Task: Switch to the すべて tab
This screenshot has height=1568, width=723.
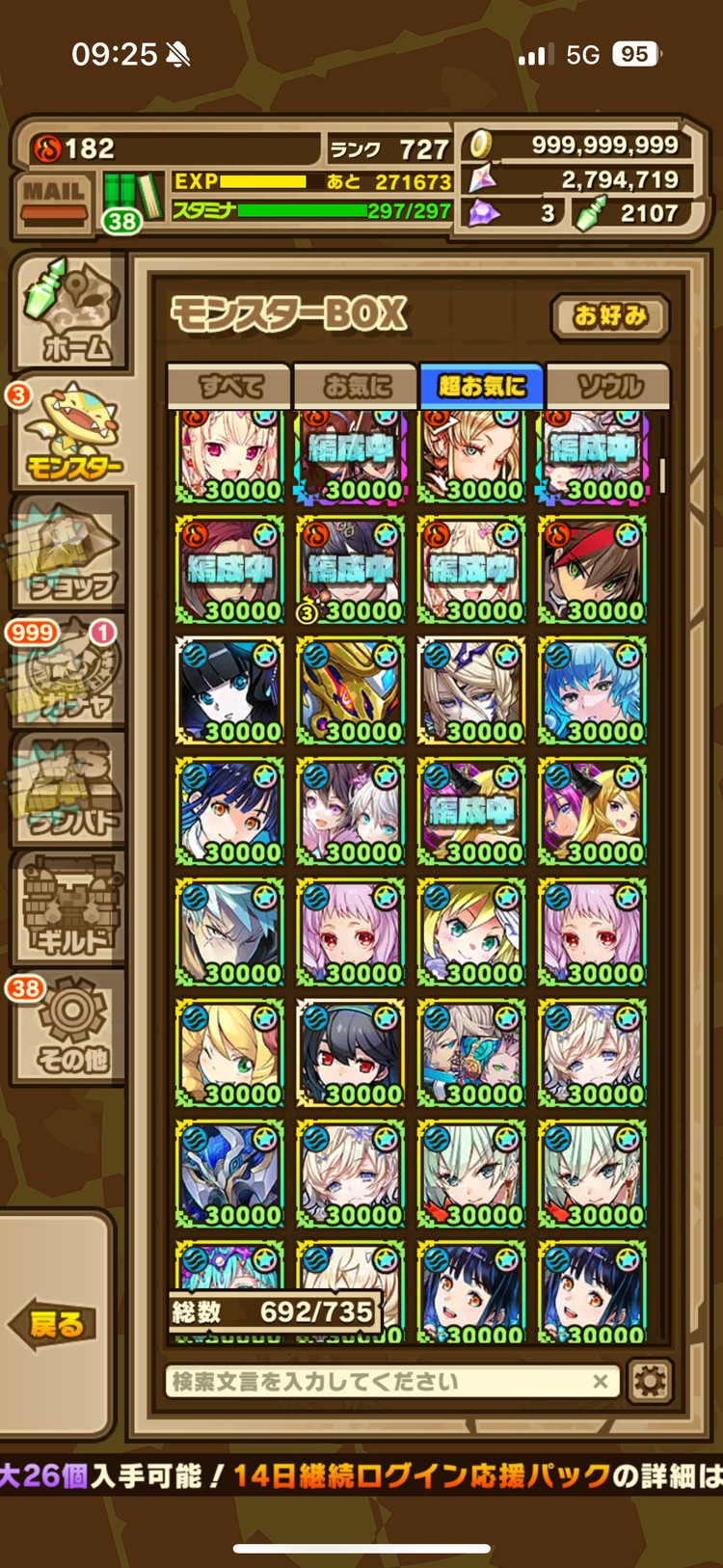Action: click(229, 387)
